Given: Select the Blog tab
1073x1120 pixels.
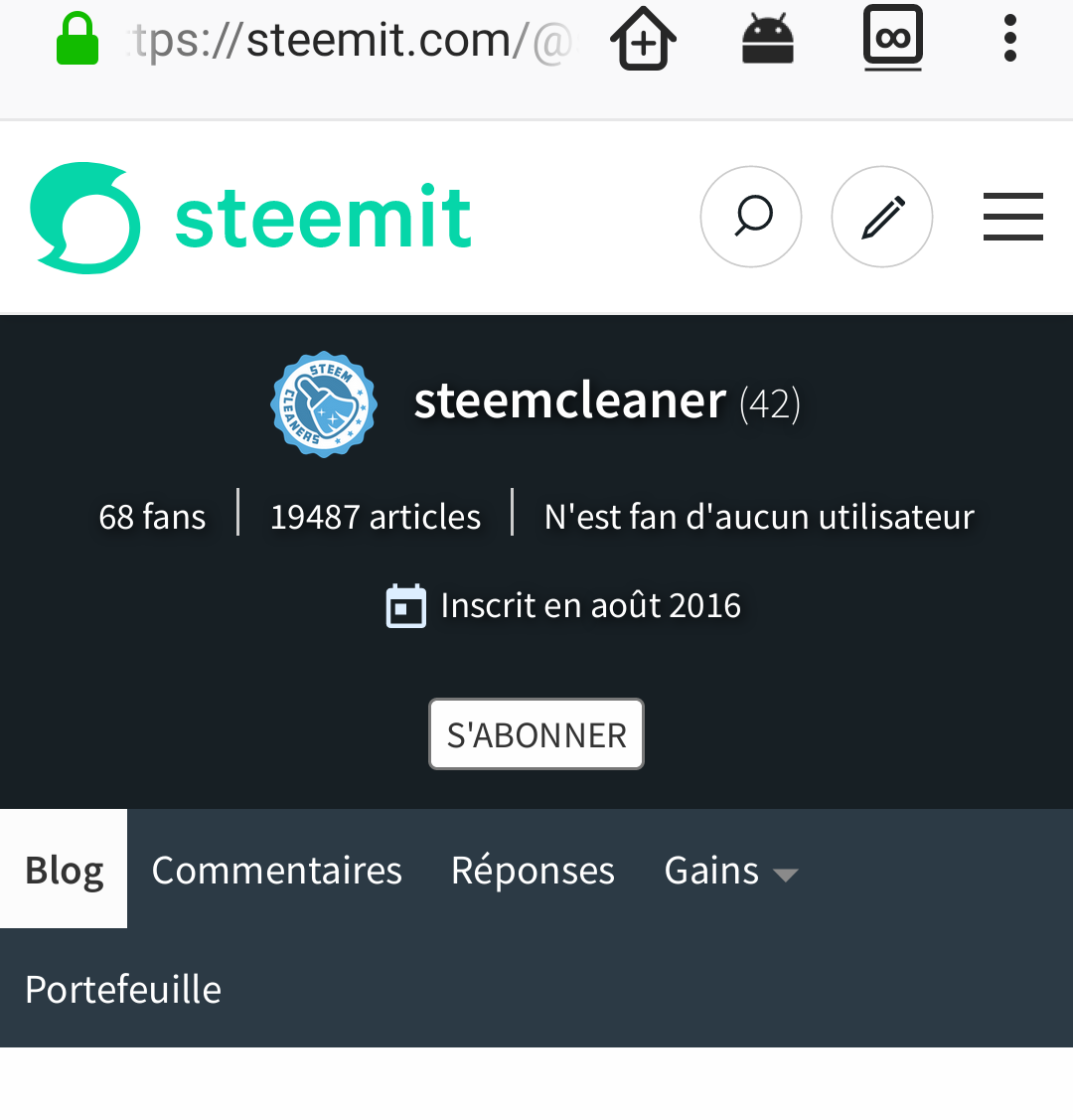Looking at the screenshot, I should pyautogui.click(x=64, y=870).
